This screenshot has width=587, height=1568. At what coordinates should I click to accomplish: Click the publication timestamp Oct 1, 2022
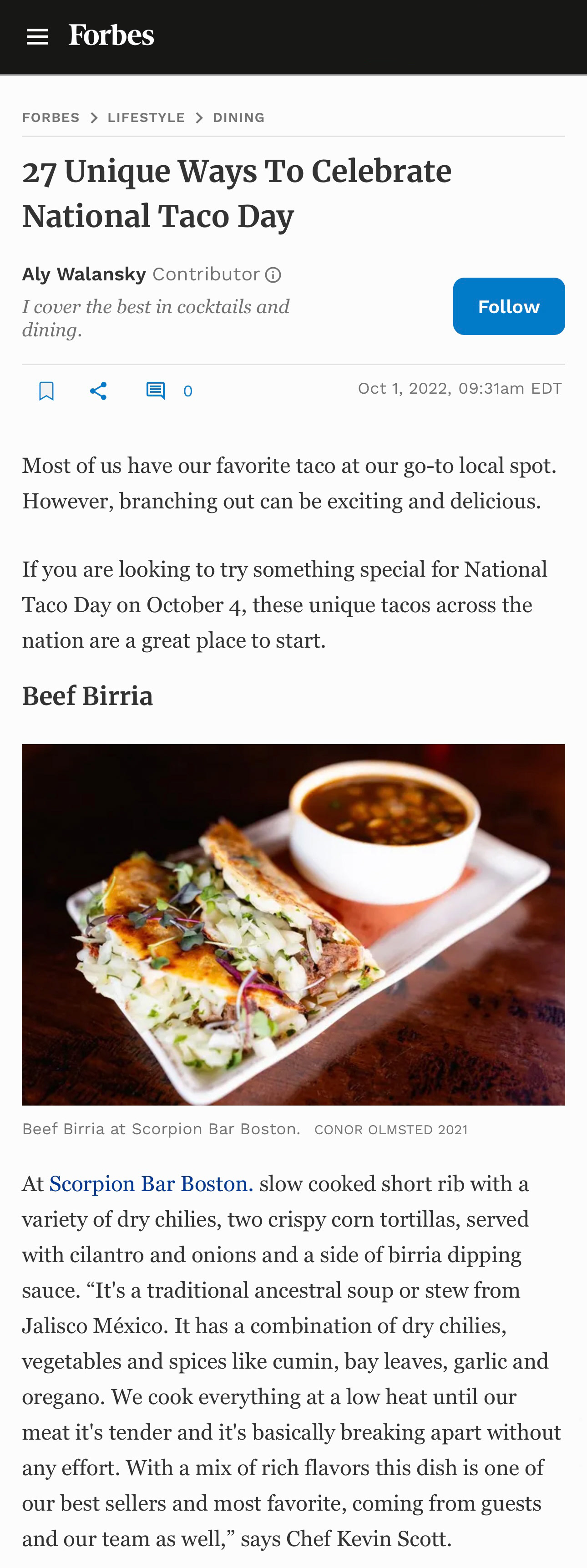tap(460, 388)
